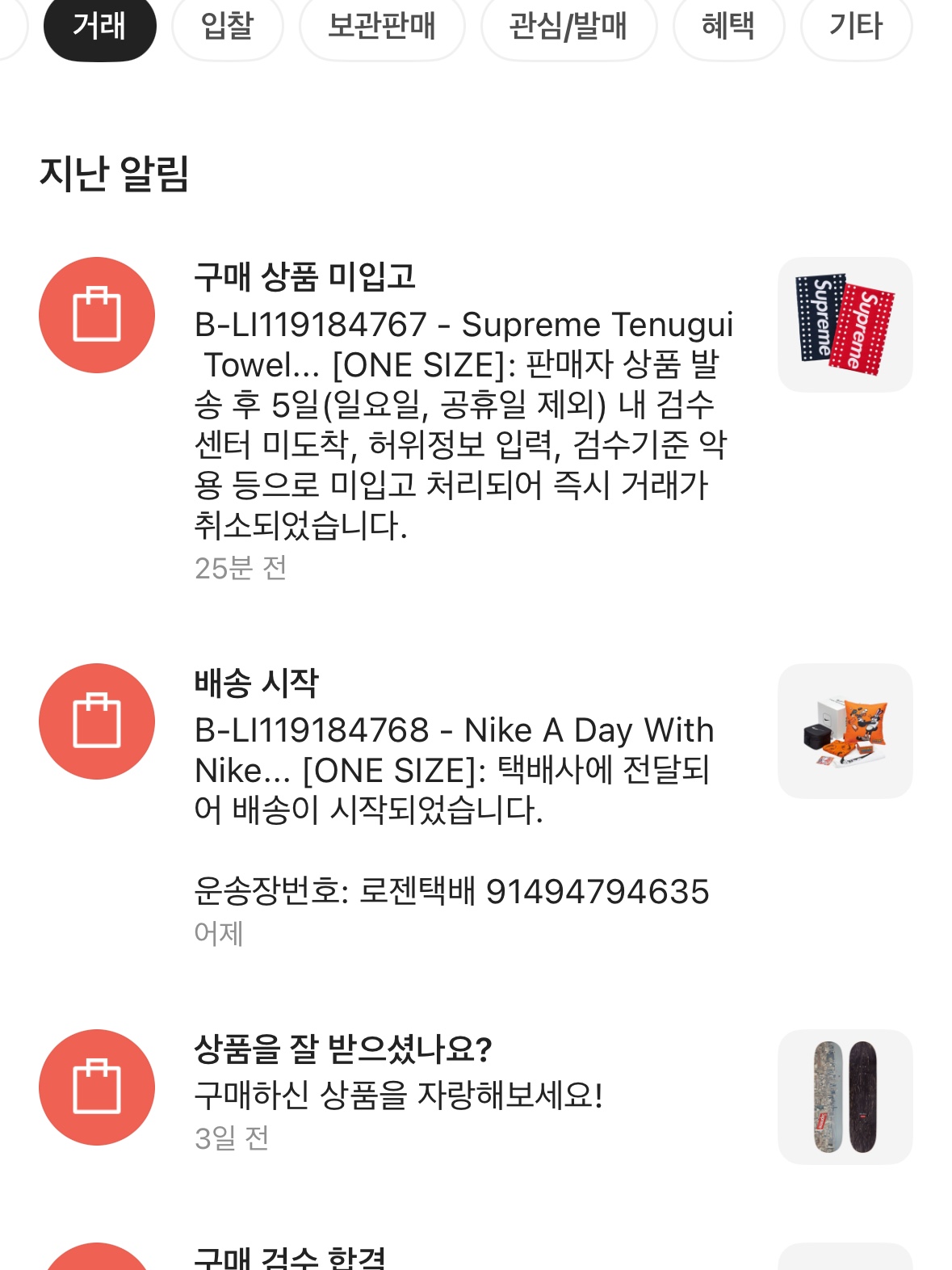View the Nike A Day With Nike thumbnail
This screenshot has height=1270, width=952.
845,731
